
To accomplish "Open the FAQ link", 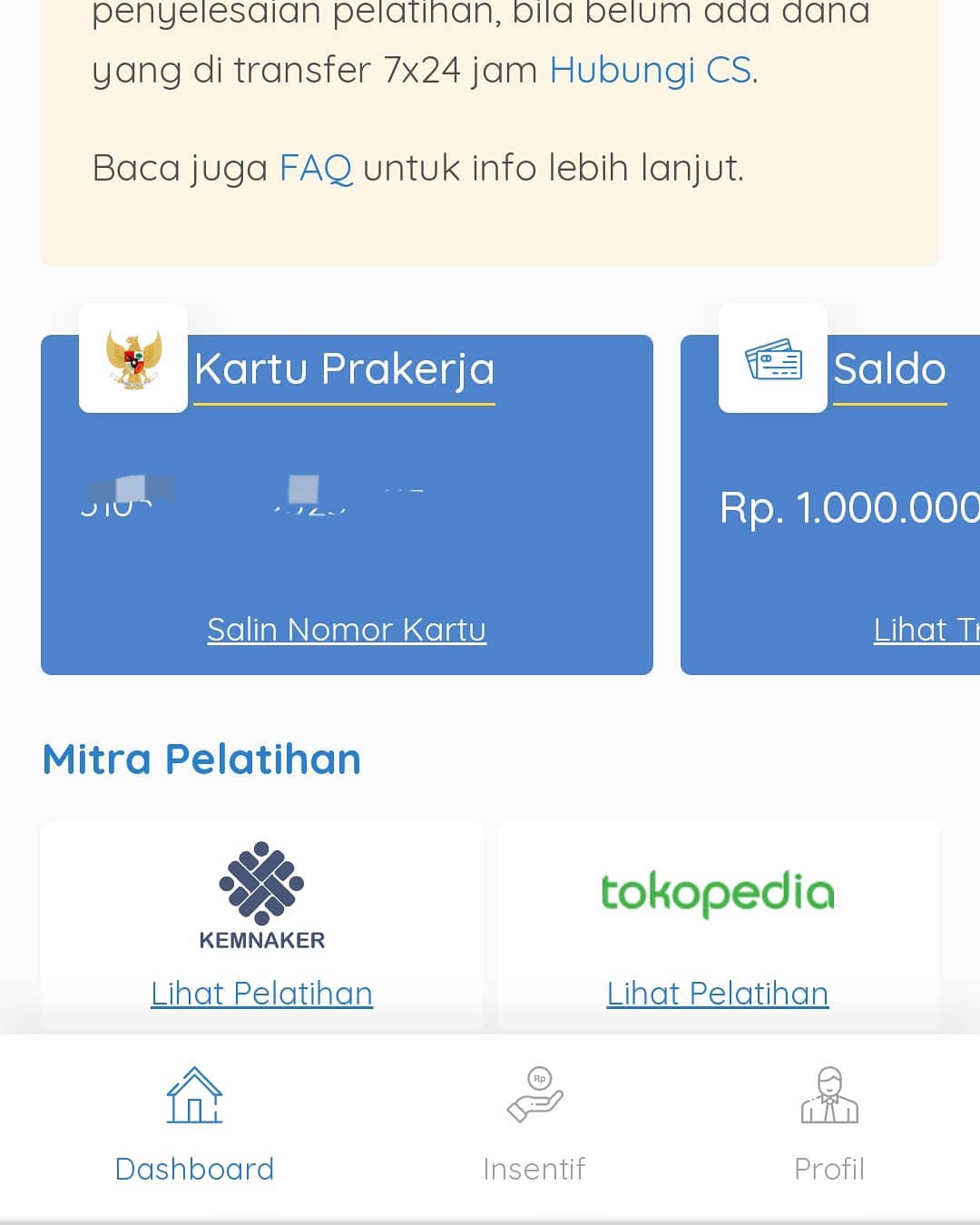I will (x=316, y=169).
